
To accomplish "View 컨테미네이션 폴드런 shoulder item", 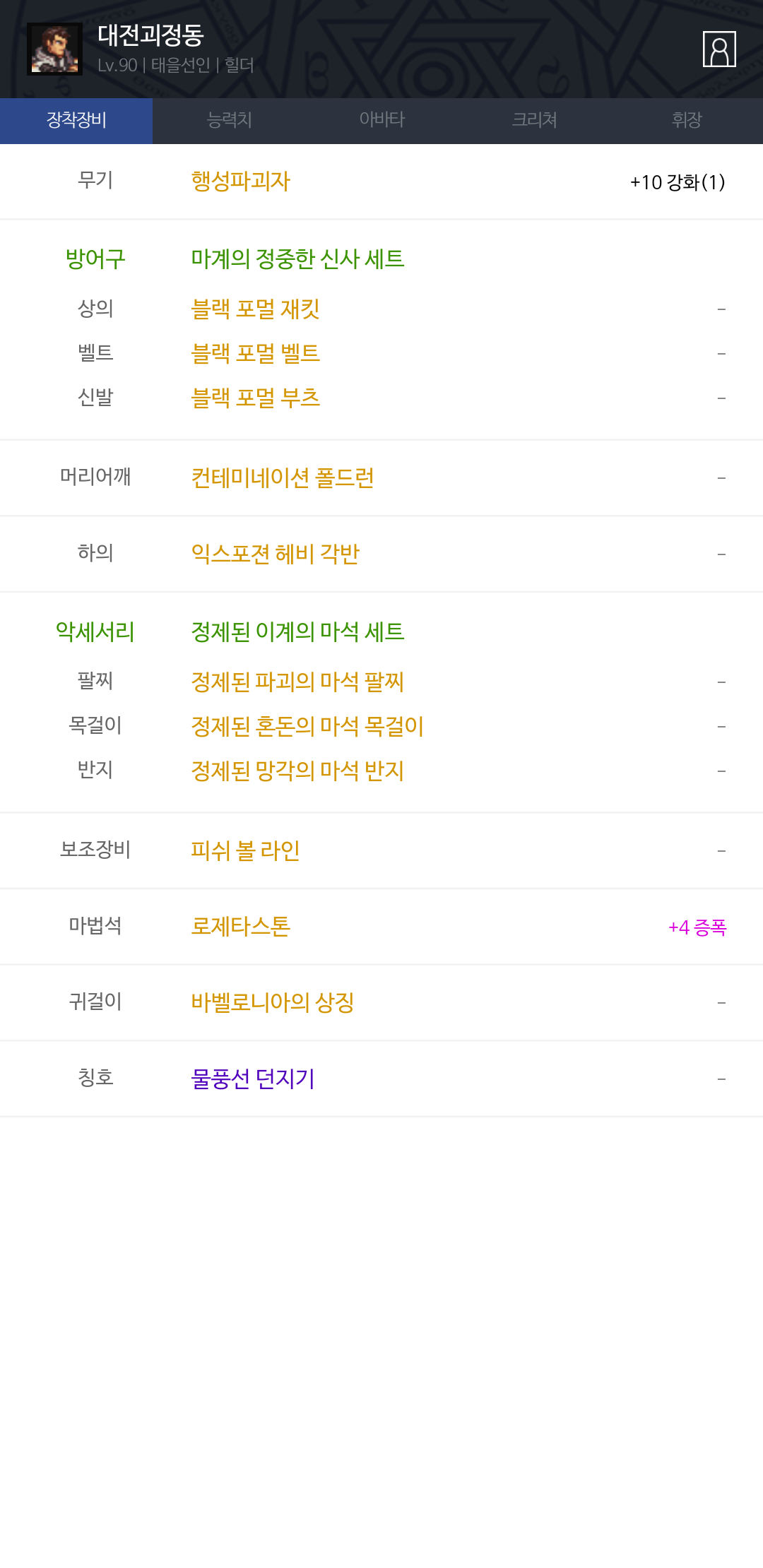I will coord(282,478).
